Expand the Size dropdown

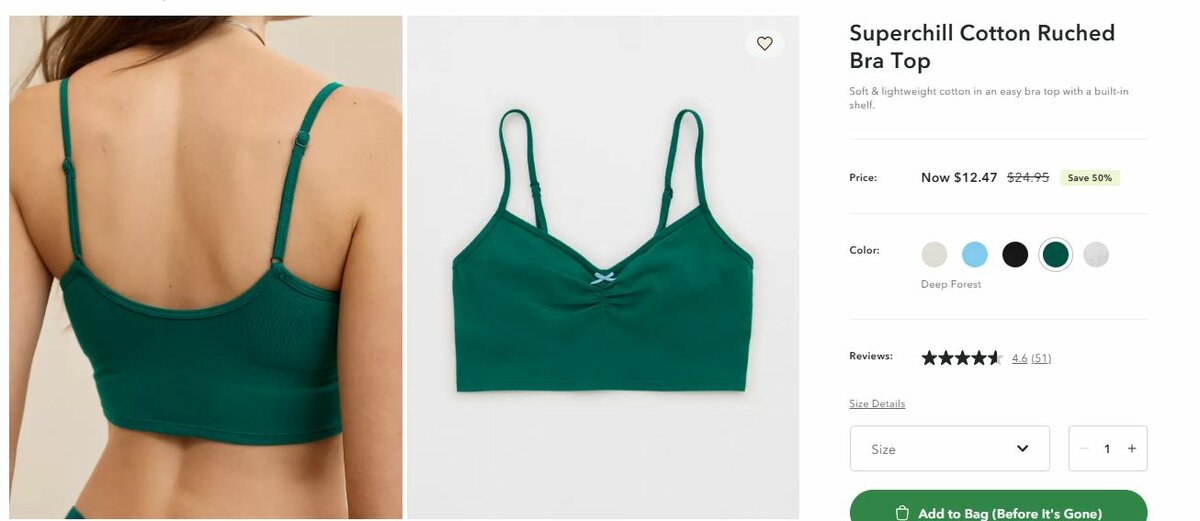[949, 449]
